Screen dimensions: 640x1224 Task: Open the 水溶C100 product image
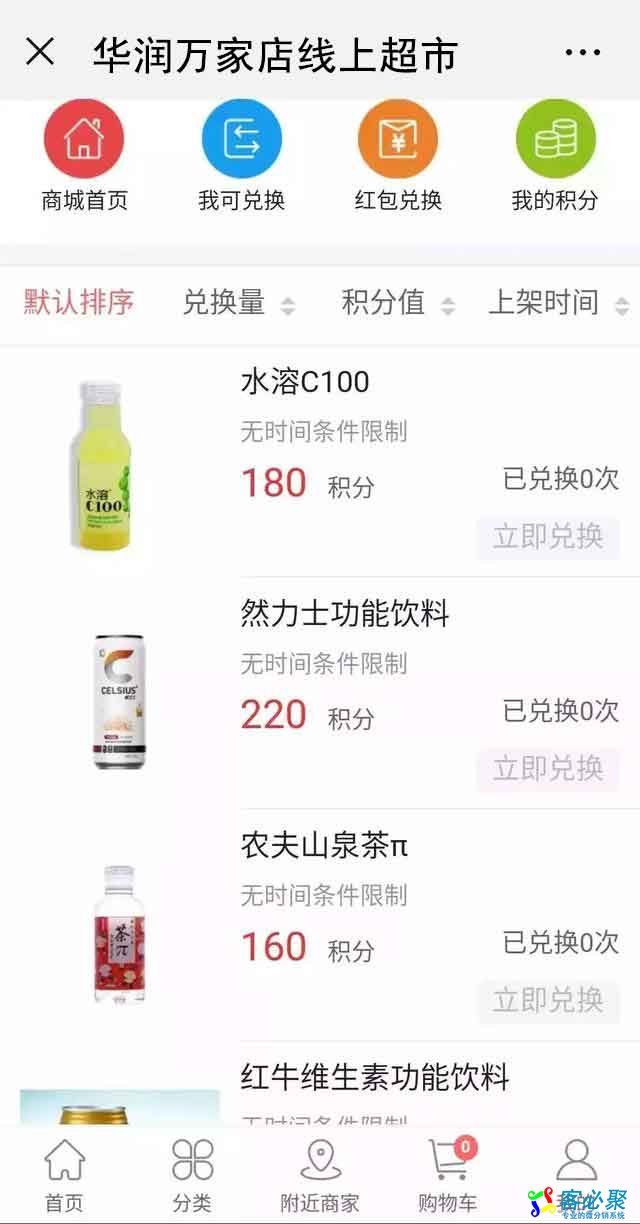point(100,465)
